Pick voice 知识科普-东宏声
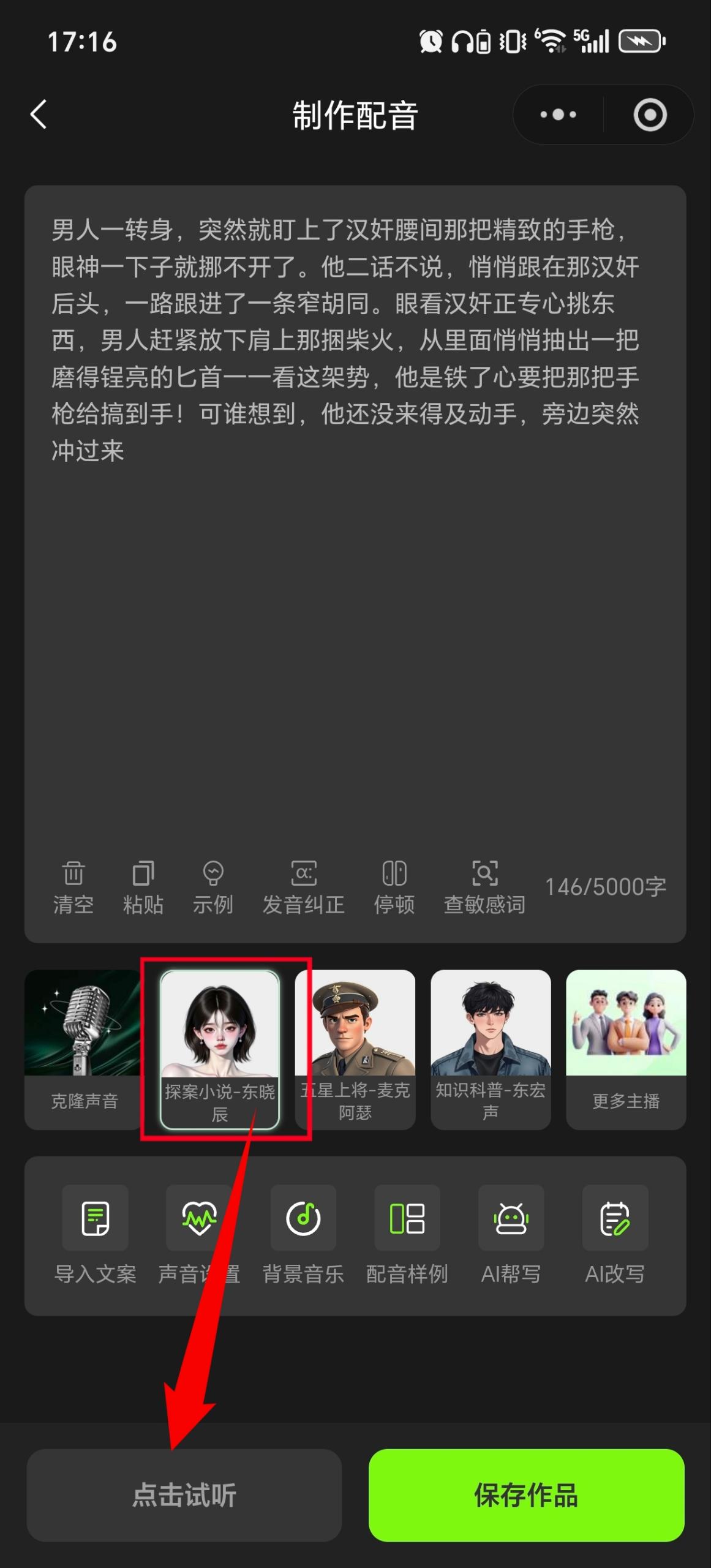Screen dimensions: 711x1568 pos(491,1050)
